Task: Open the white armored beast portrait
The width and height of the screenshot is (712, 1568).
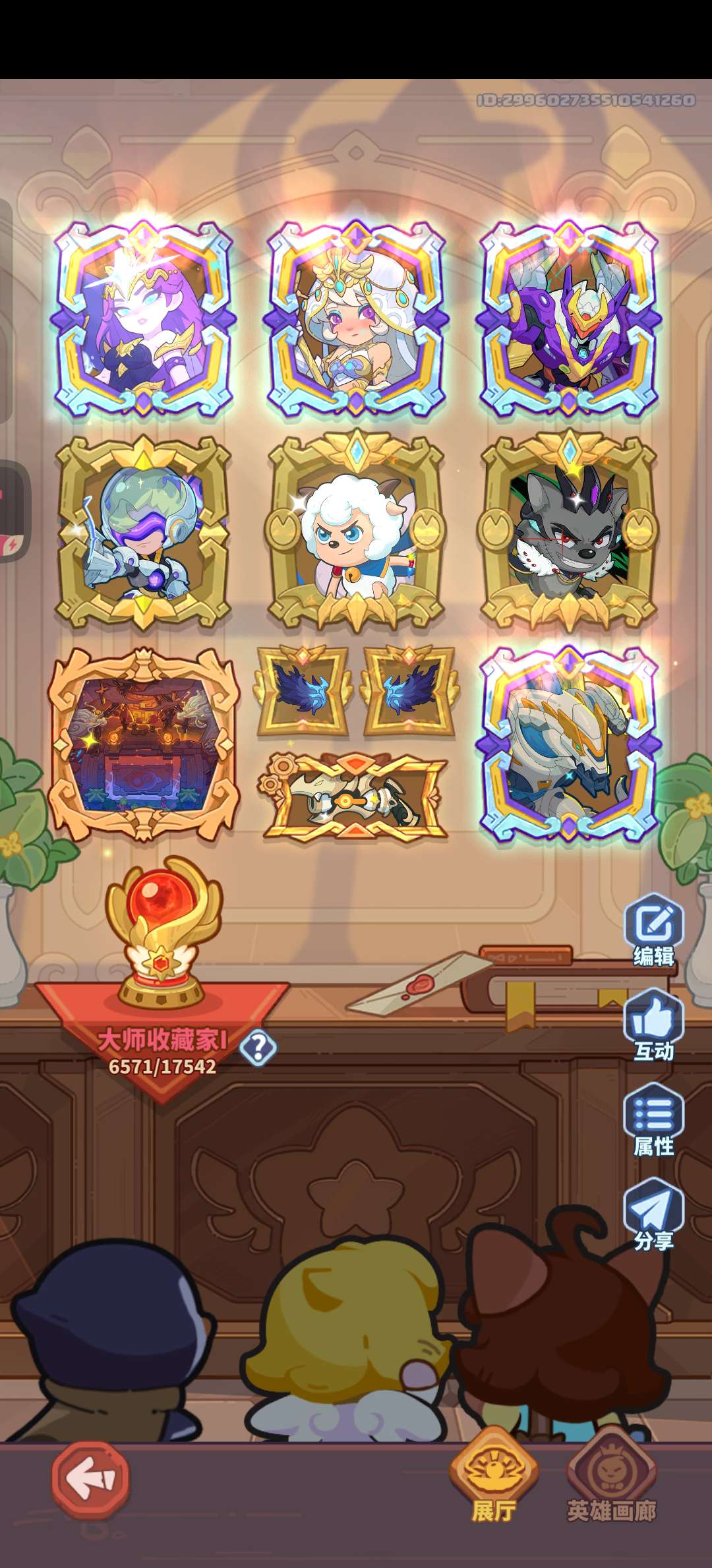Action: [570, 744]
